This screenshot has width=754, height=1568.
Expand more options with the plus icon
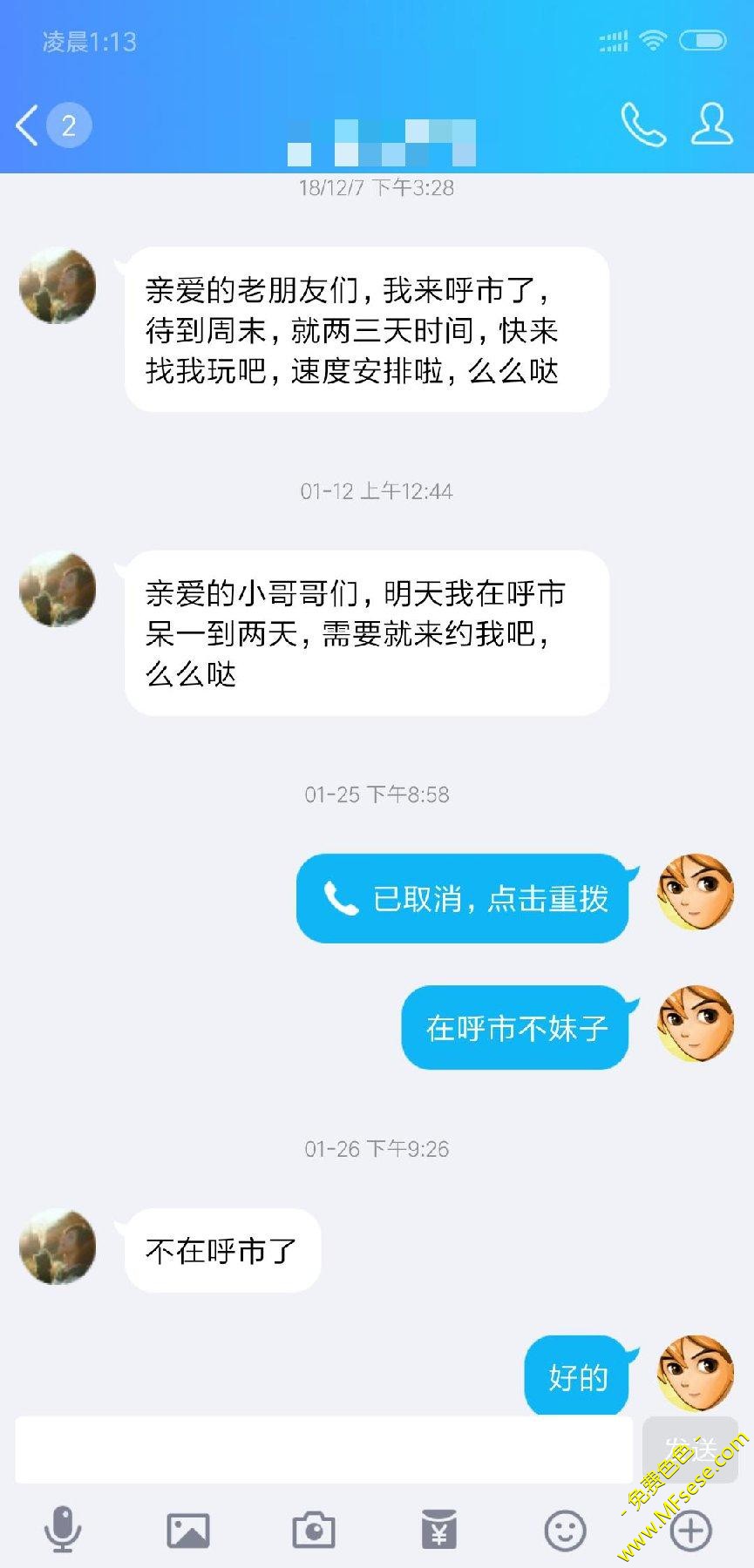(690, 1530)
